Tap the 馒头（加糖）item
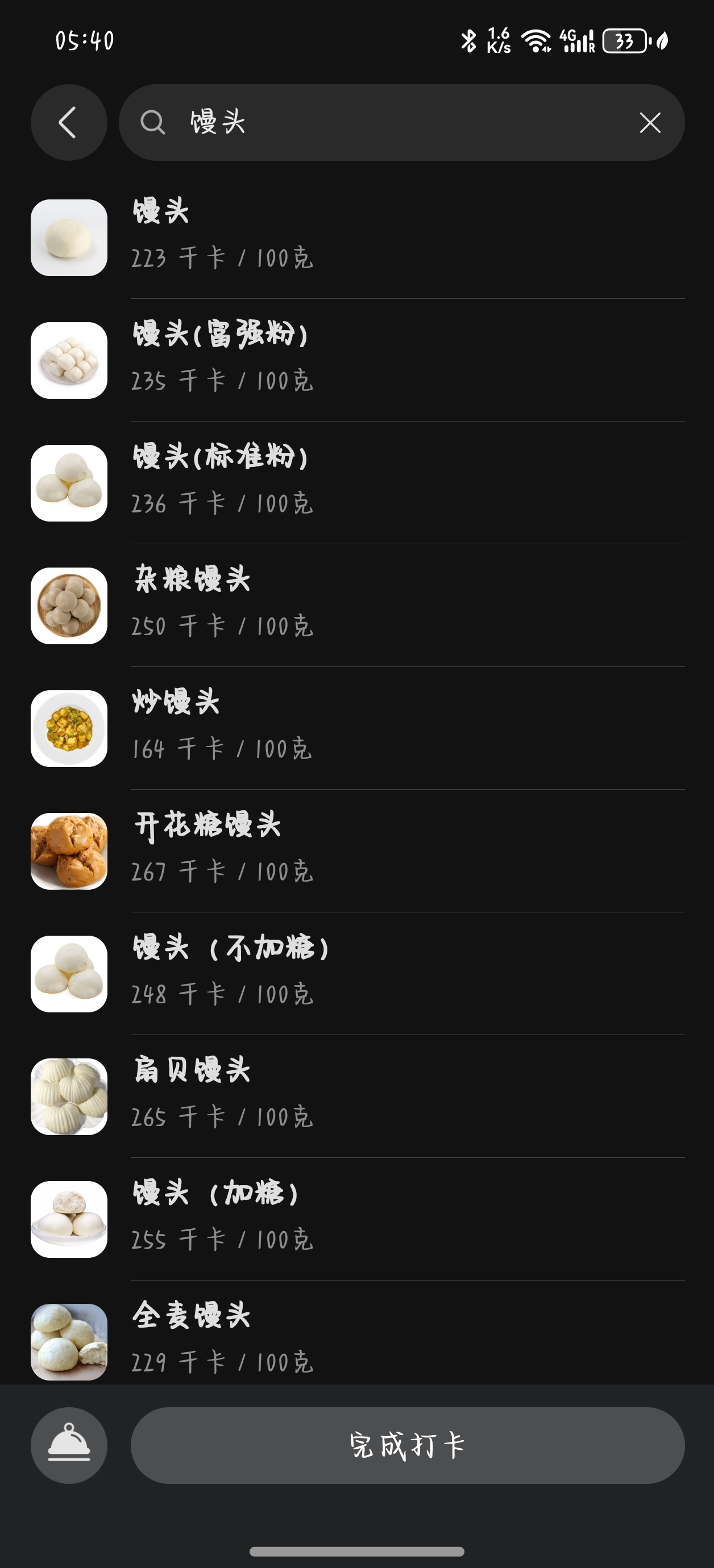 coord(357,1219)
